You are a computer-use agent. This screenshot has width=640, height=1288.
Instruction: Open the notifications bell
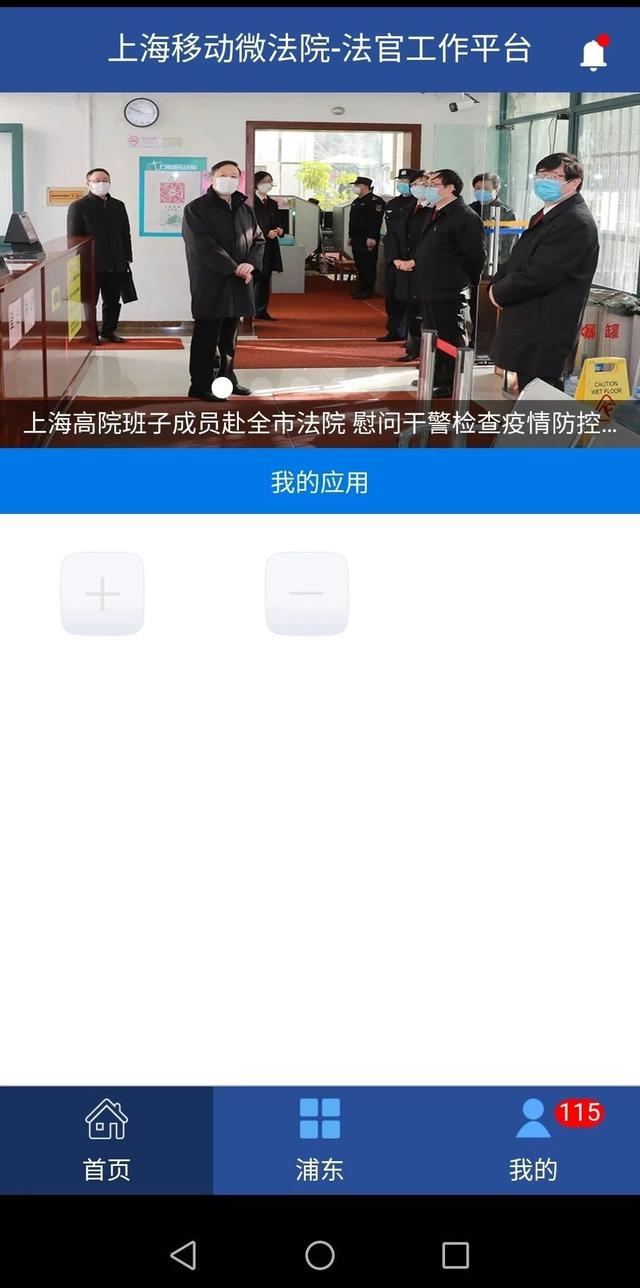pos(593,54)
